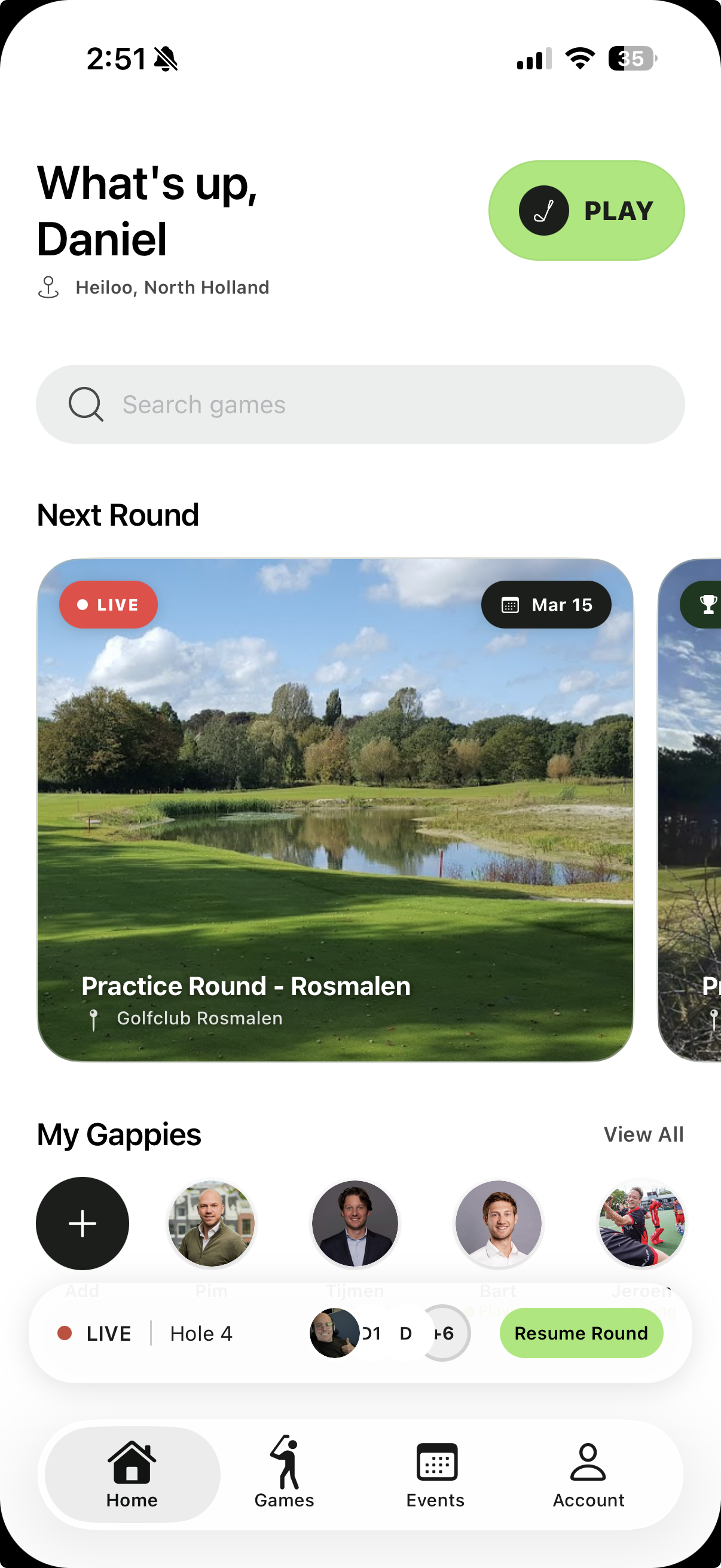
Task: Add a new gappie
Action: tap(83, 1224)
